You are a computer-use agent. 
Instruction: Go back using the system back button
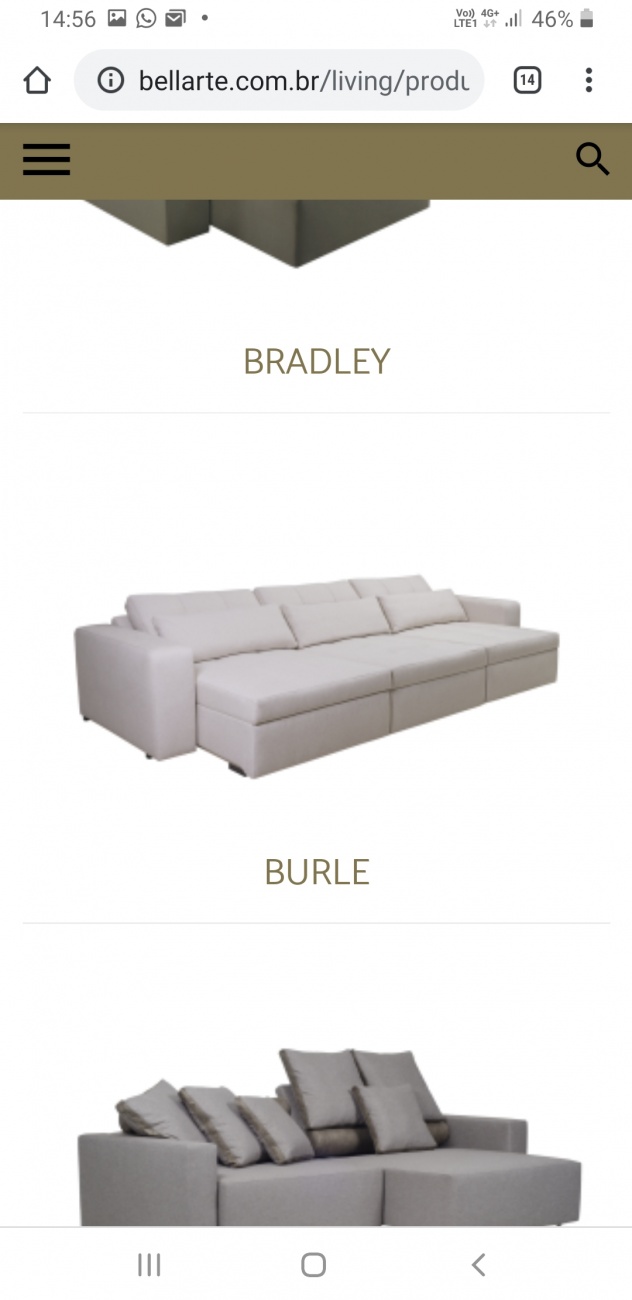pos(478,1265)
